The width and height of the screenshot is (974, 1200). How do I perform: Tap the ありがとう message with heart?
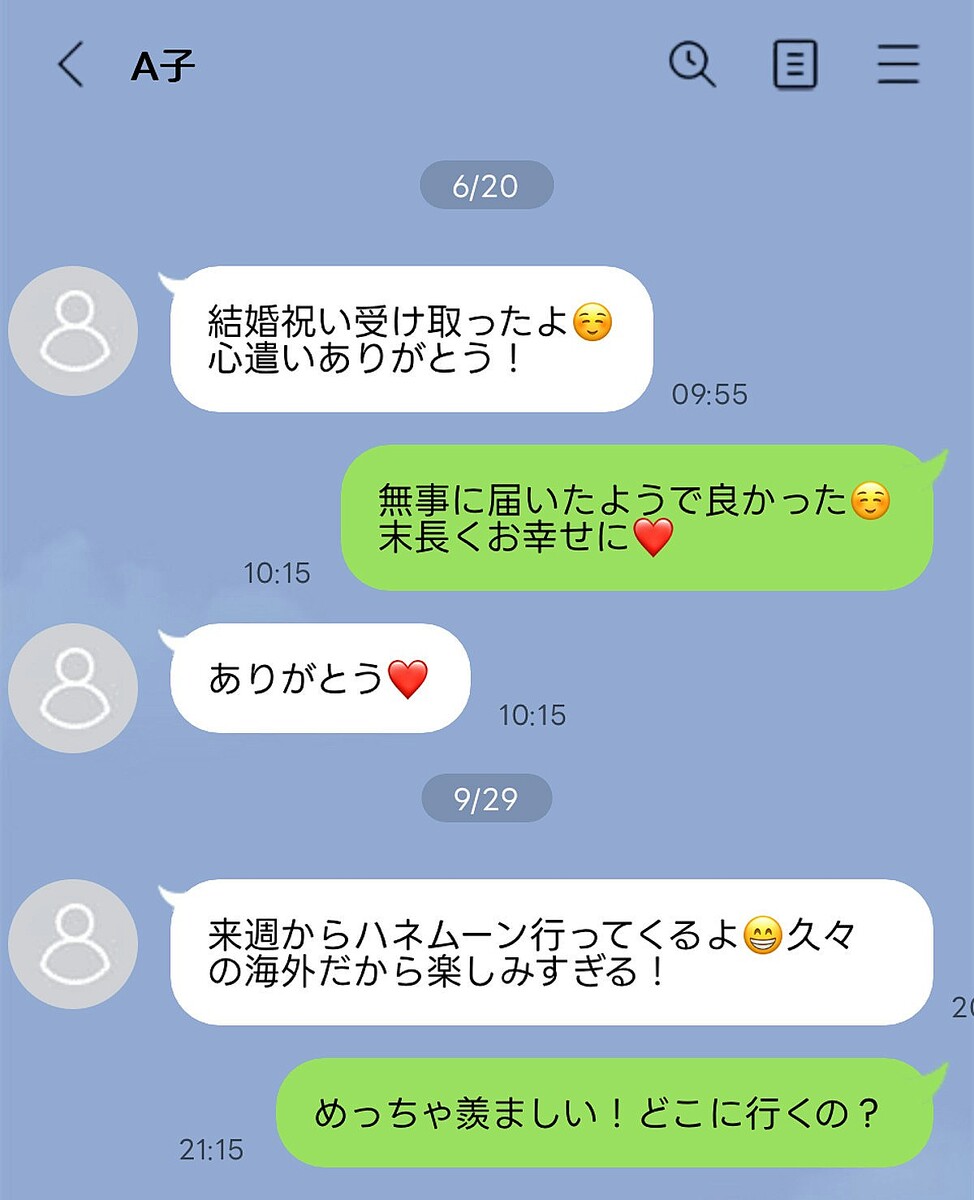point(318,678)
